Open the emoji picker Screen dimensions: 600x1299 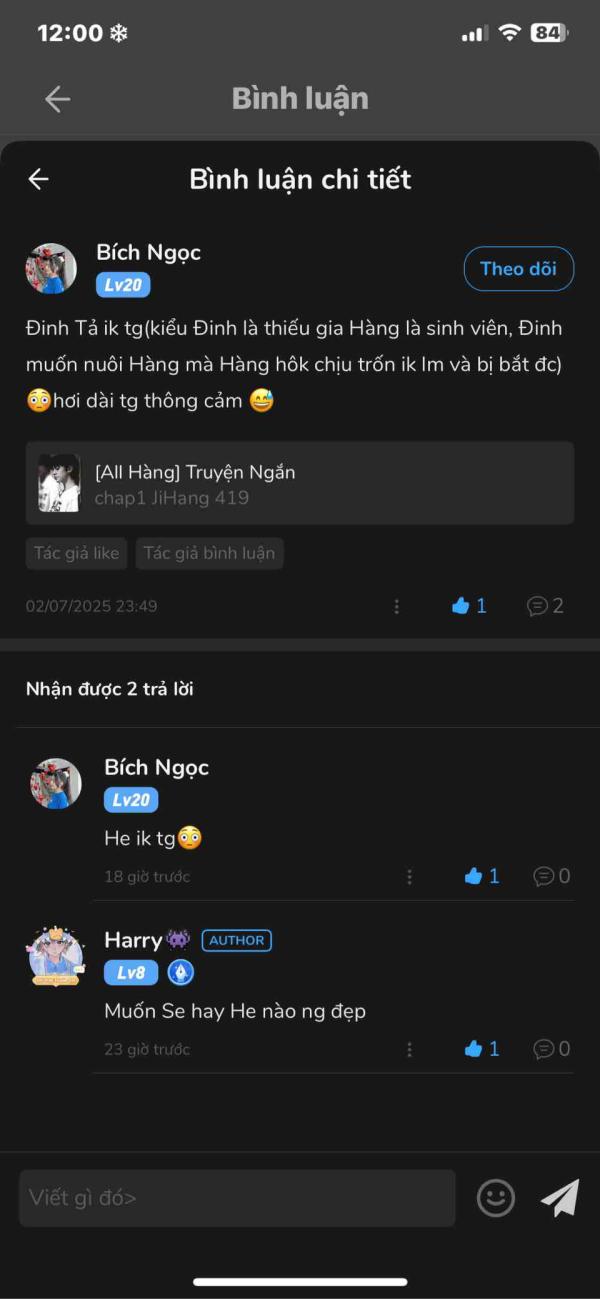(x=495, y=1198)
